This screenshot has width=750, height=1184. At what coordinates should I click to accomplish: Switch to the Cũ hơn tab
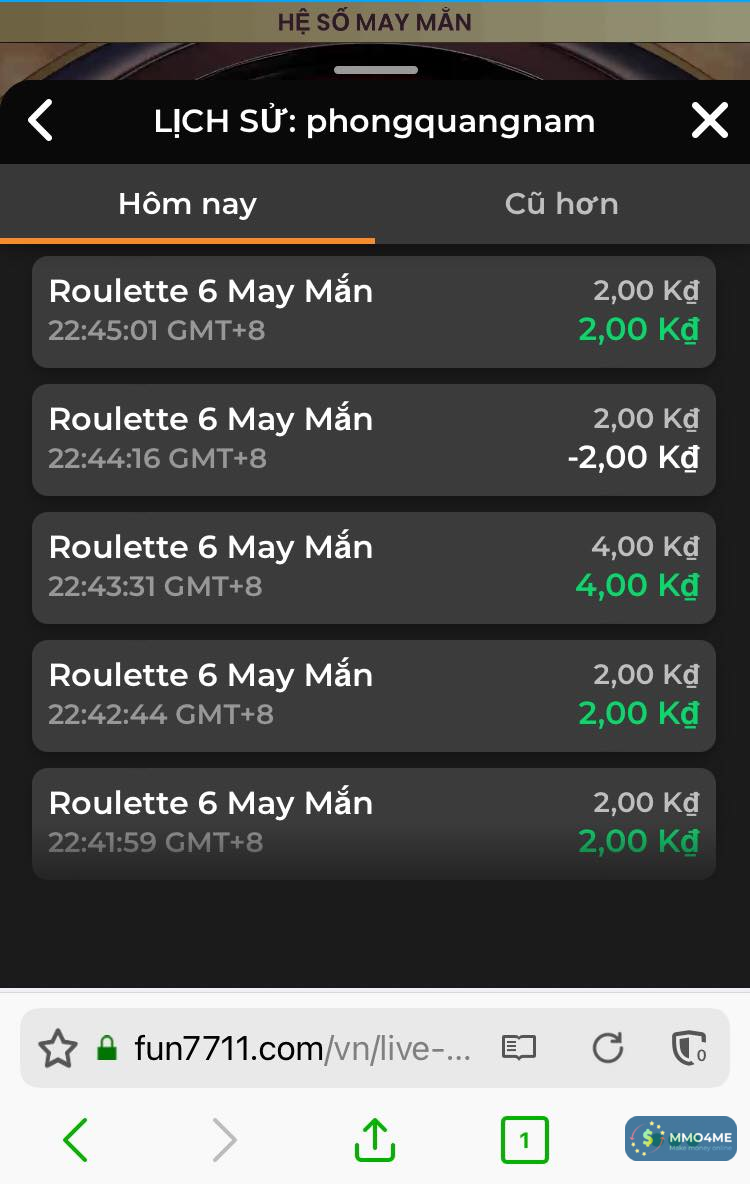pyautogui.click(x=561, y=204)
